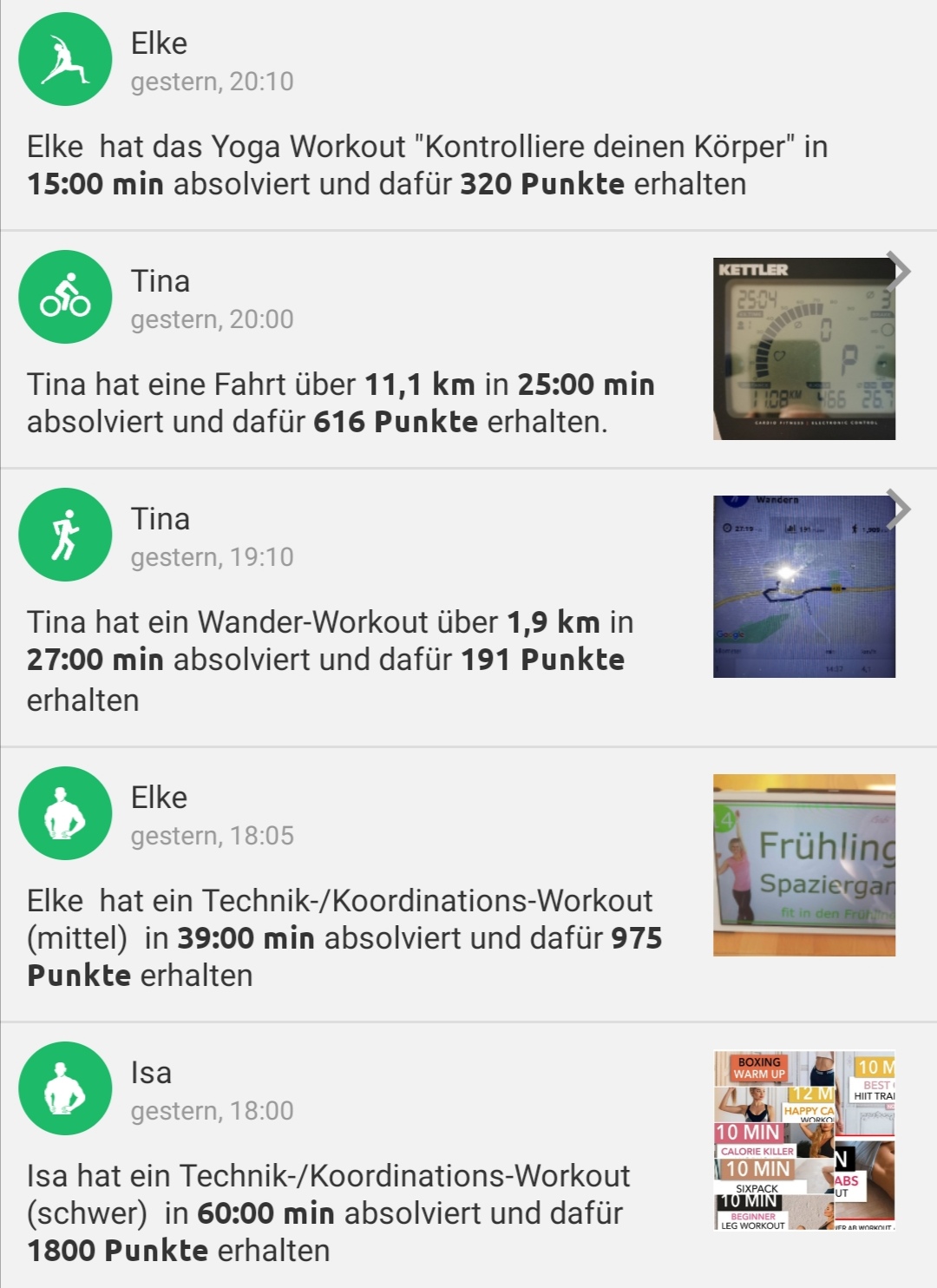Open the hiking map picture on Tina's post
Viewport: 937px width, 1288px height.
[x=803, y=586]
